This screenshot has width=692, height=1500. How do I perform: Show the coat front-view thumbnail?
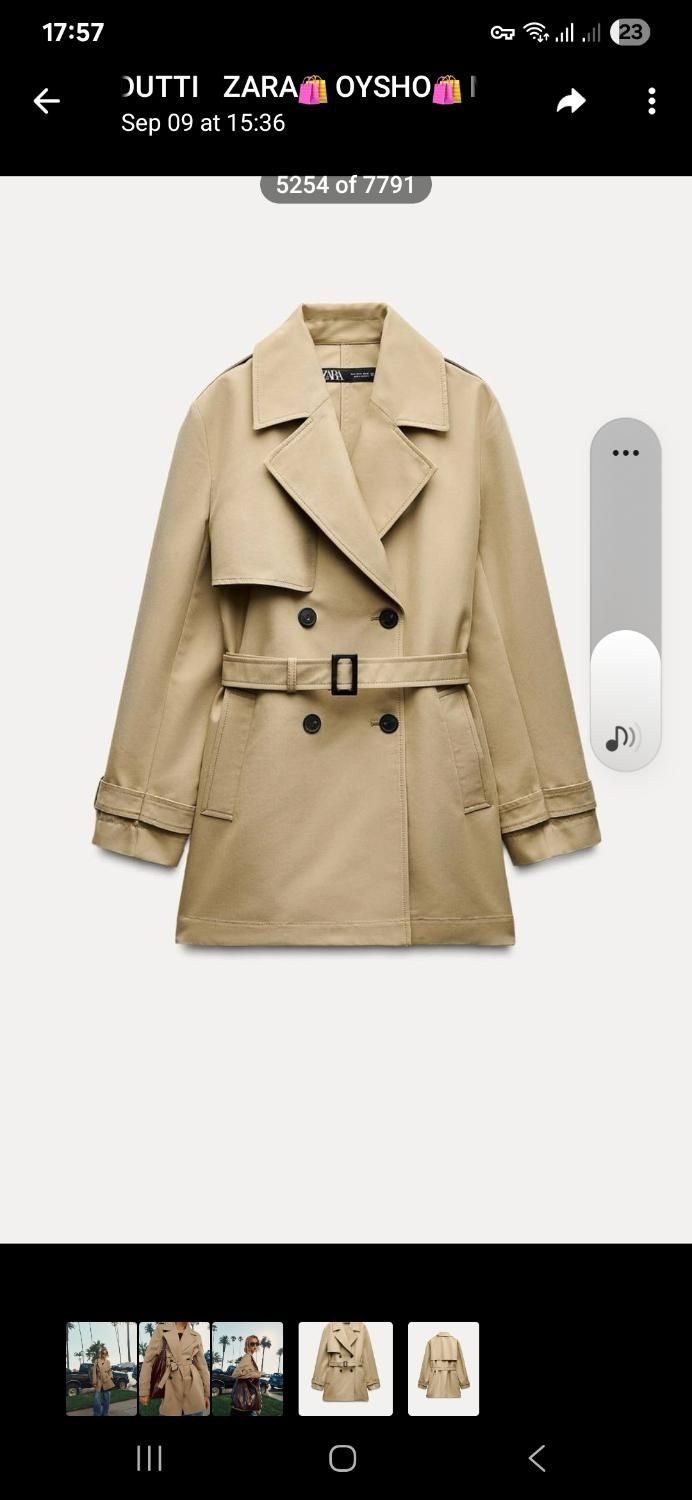click(x=345, y=1368)
